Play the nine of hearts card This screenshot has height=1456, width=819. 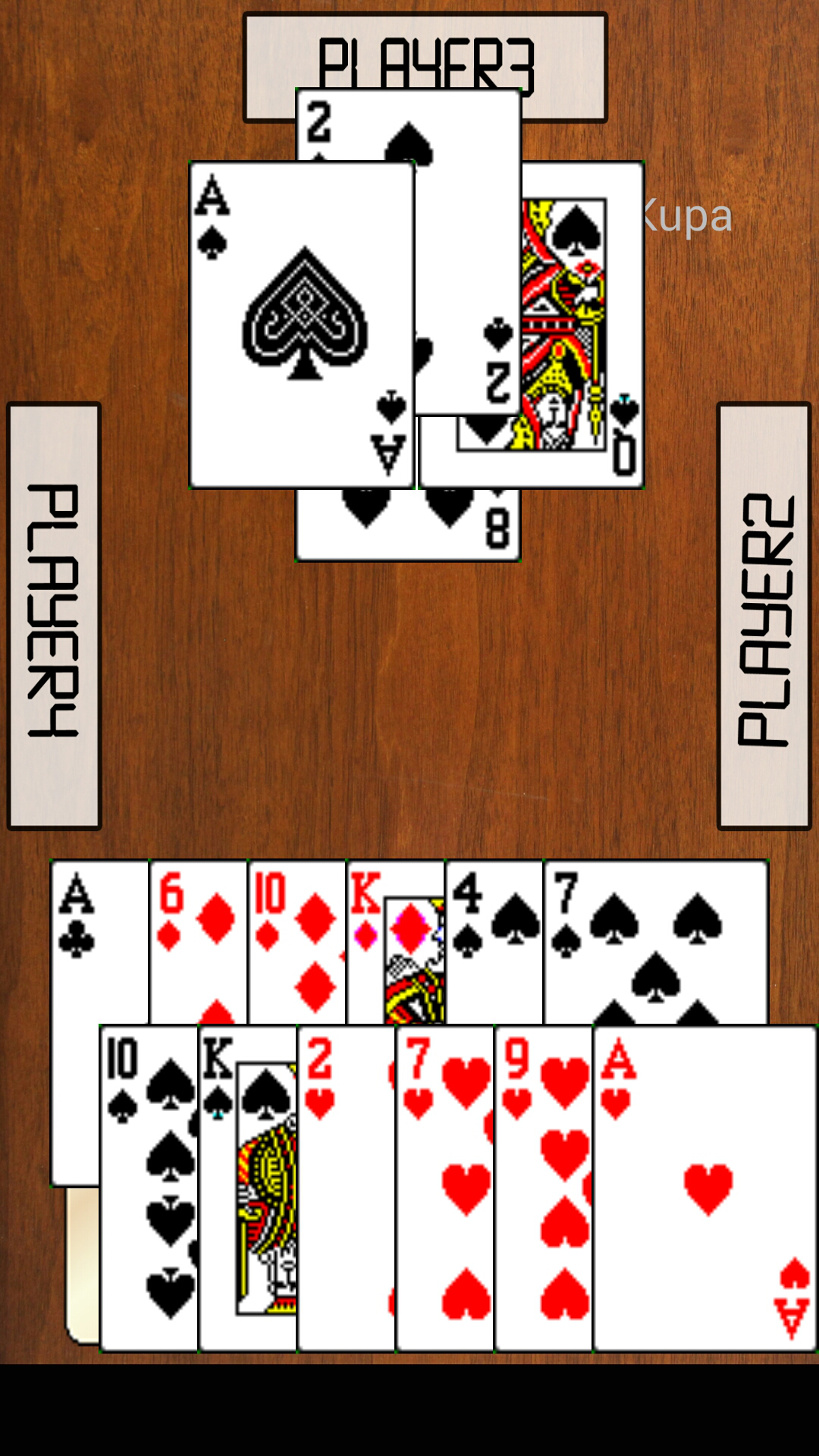coord(544,1188)
